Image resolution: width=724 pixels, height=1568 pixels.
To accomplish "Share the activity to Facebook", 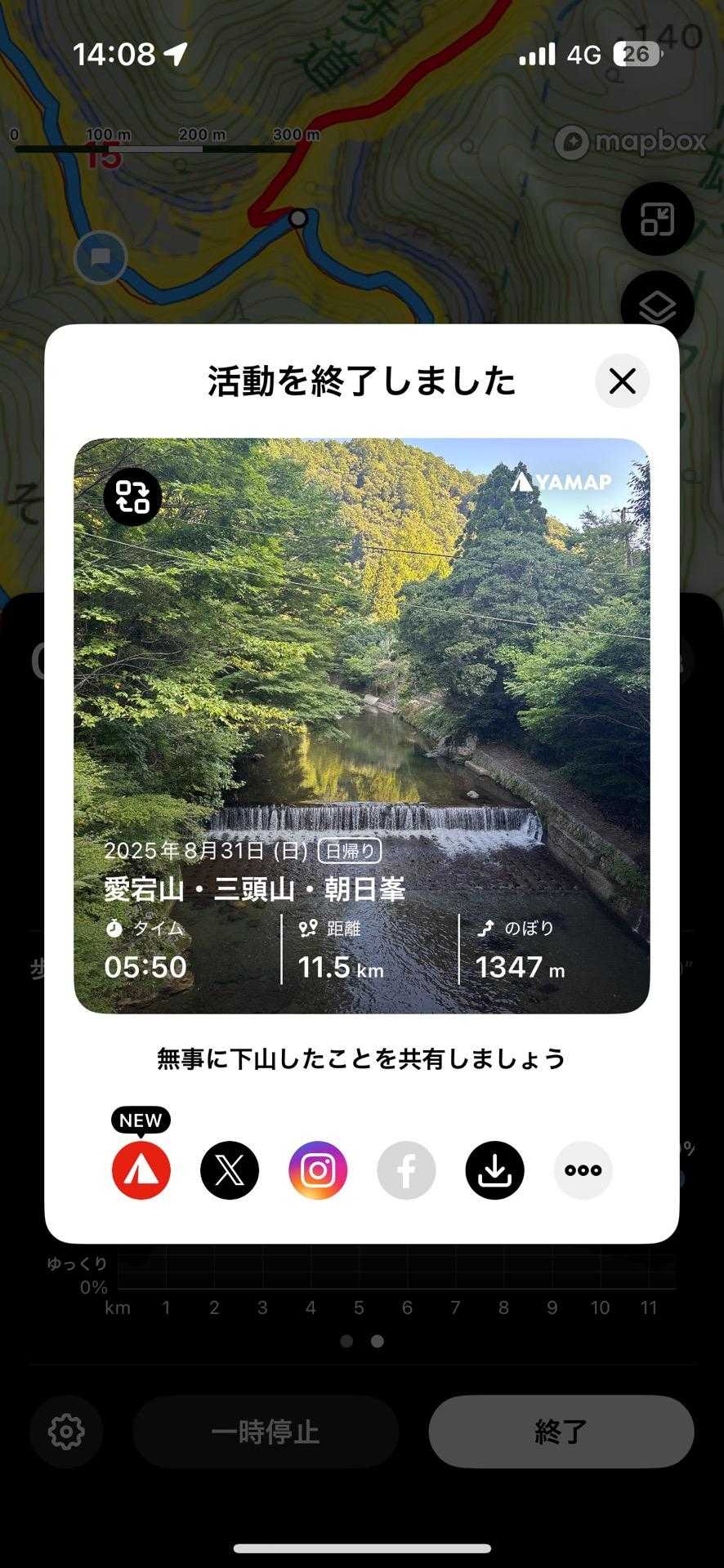I will pyautogui.click(x=406, y=1169).
